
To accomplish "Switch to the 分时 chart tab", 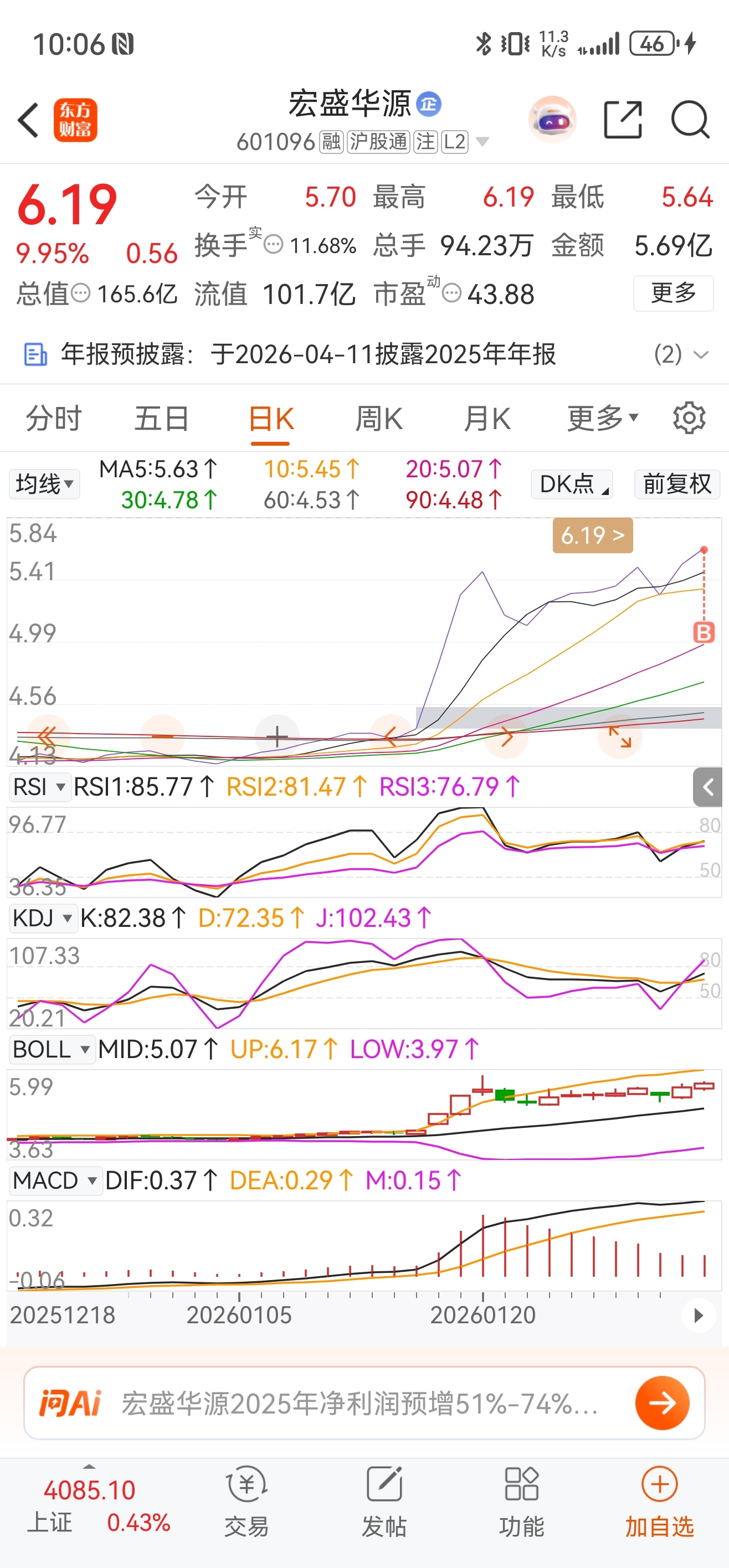I will [x=54, y=419].
